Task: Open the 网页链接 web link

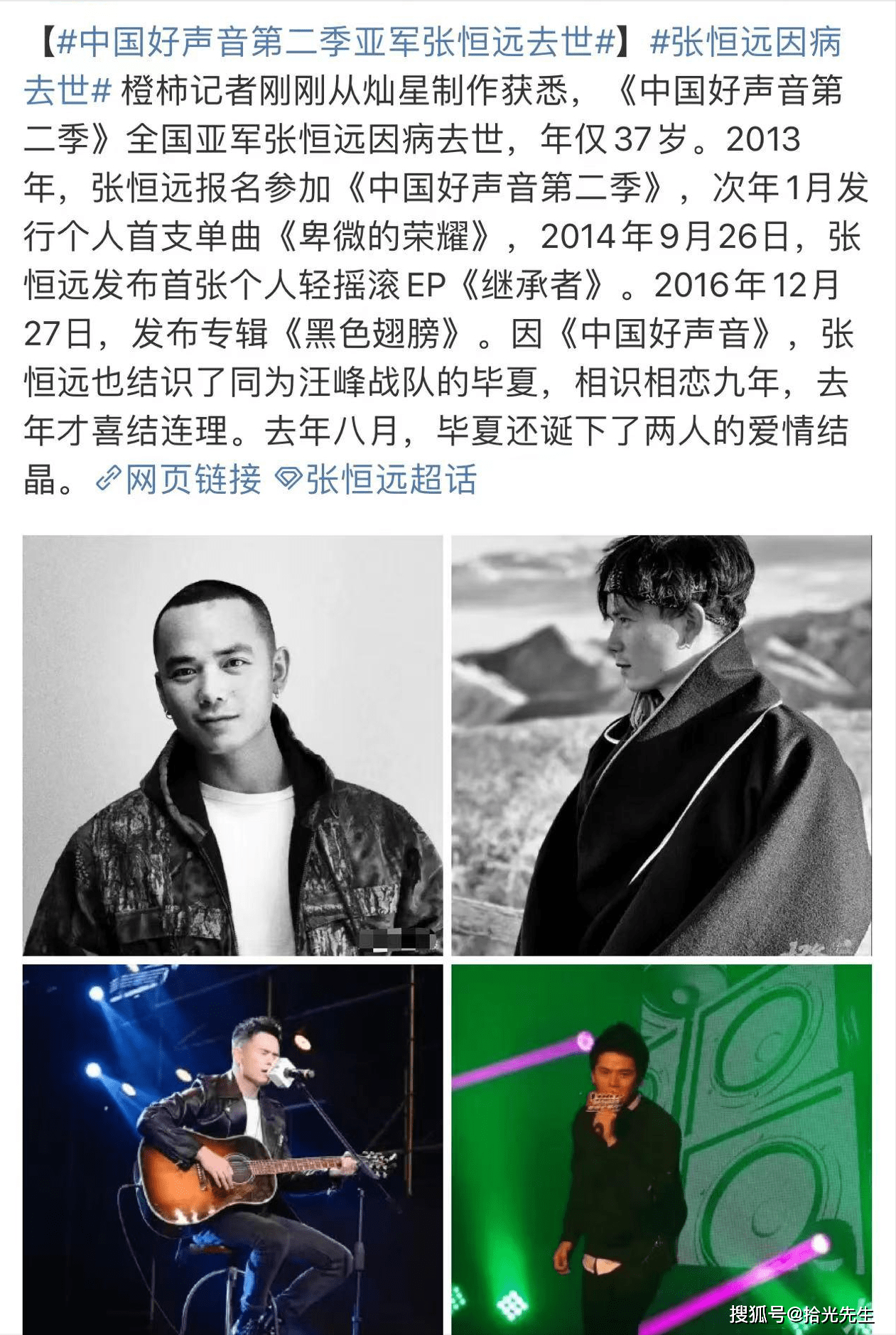Action: tap(179, 480)
